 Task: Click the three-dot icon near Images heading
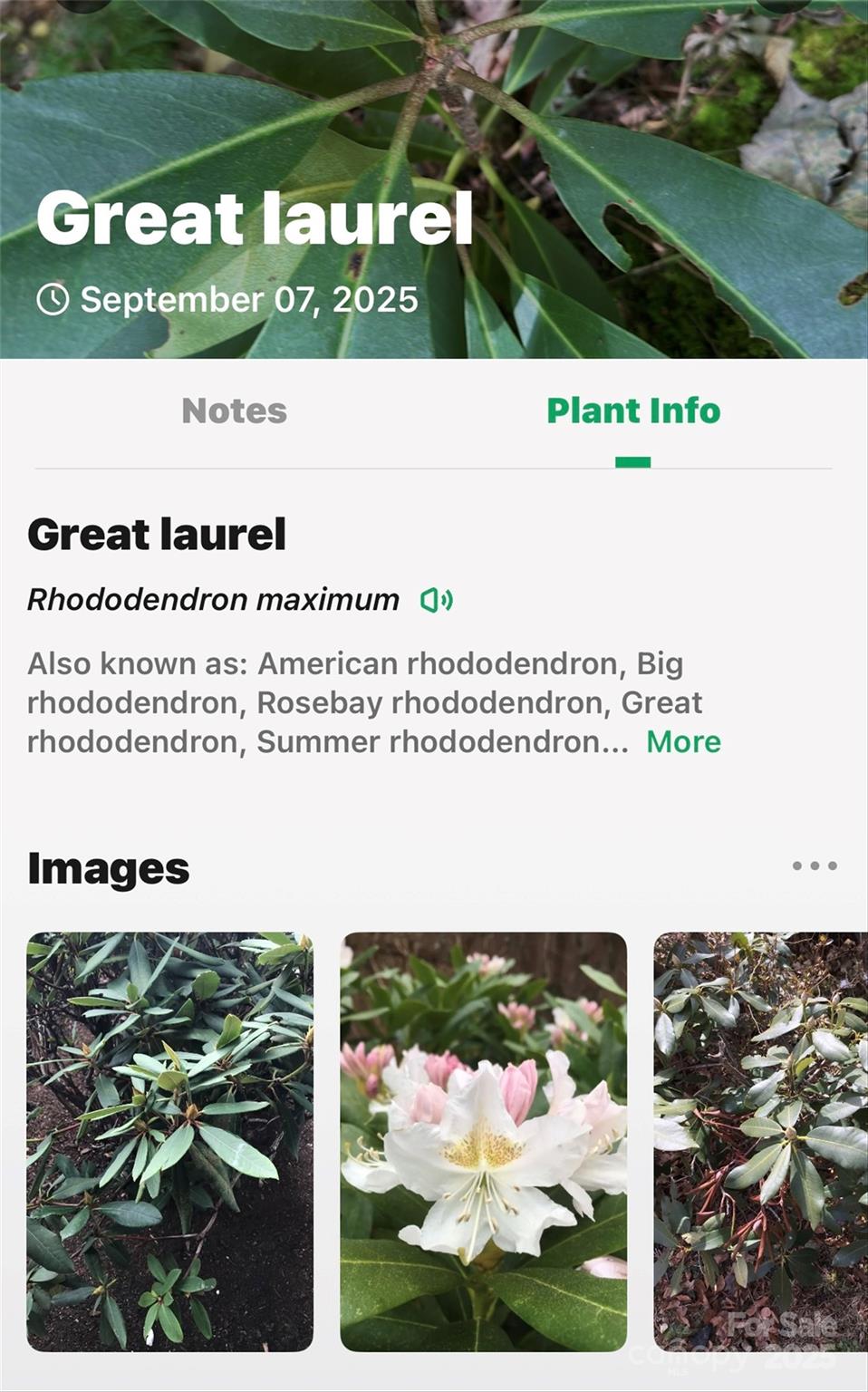click(814, 867)
